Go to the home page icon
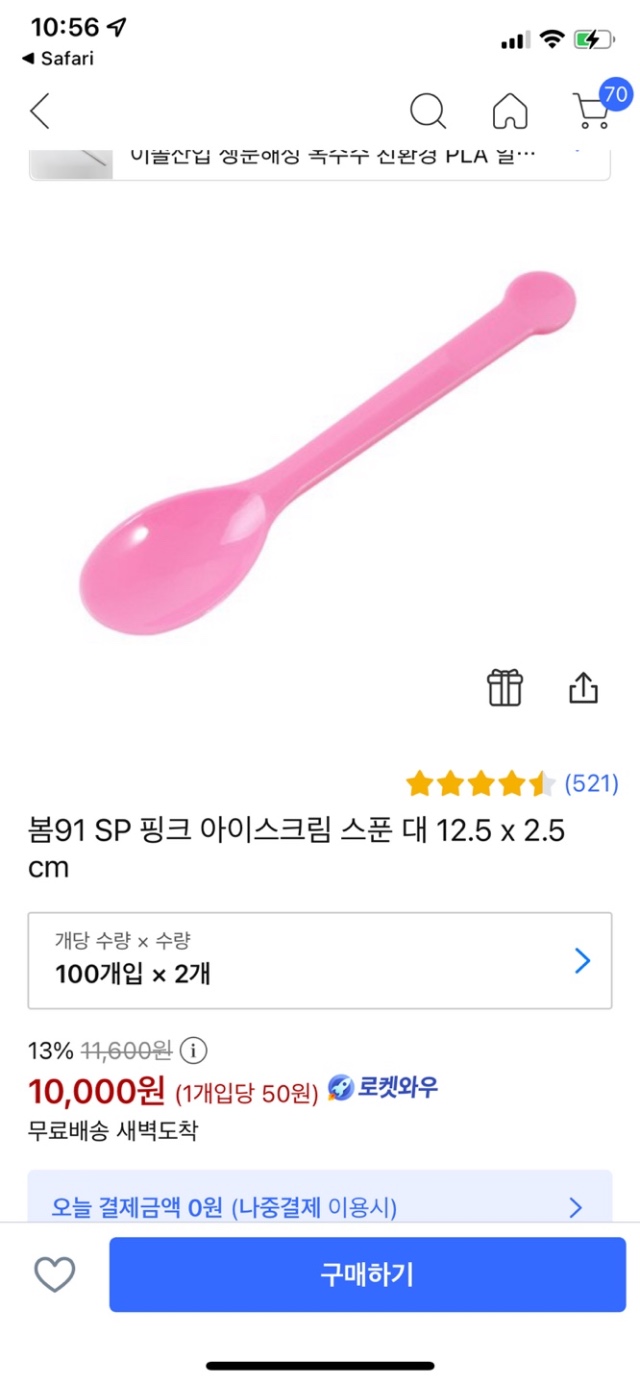This screenshot has height=1384, width=640. click(x=510, y=111)
